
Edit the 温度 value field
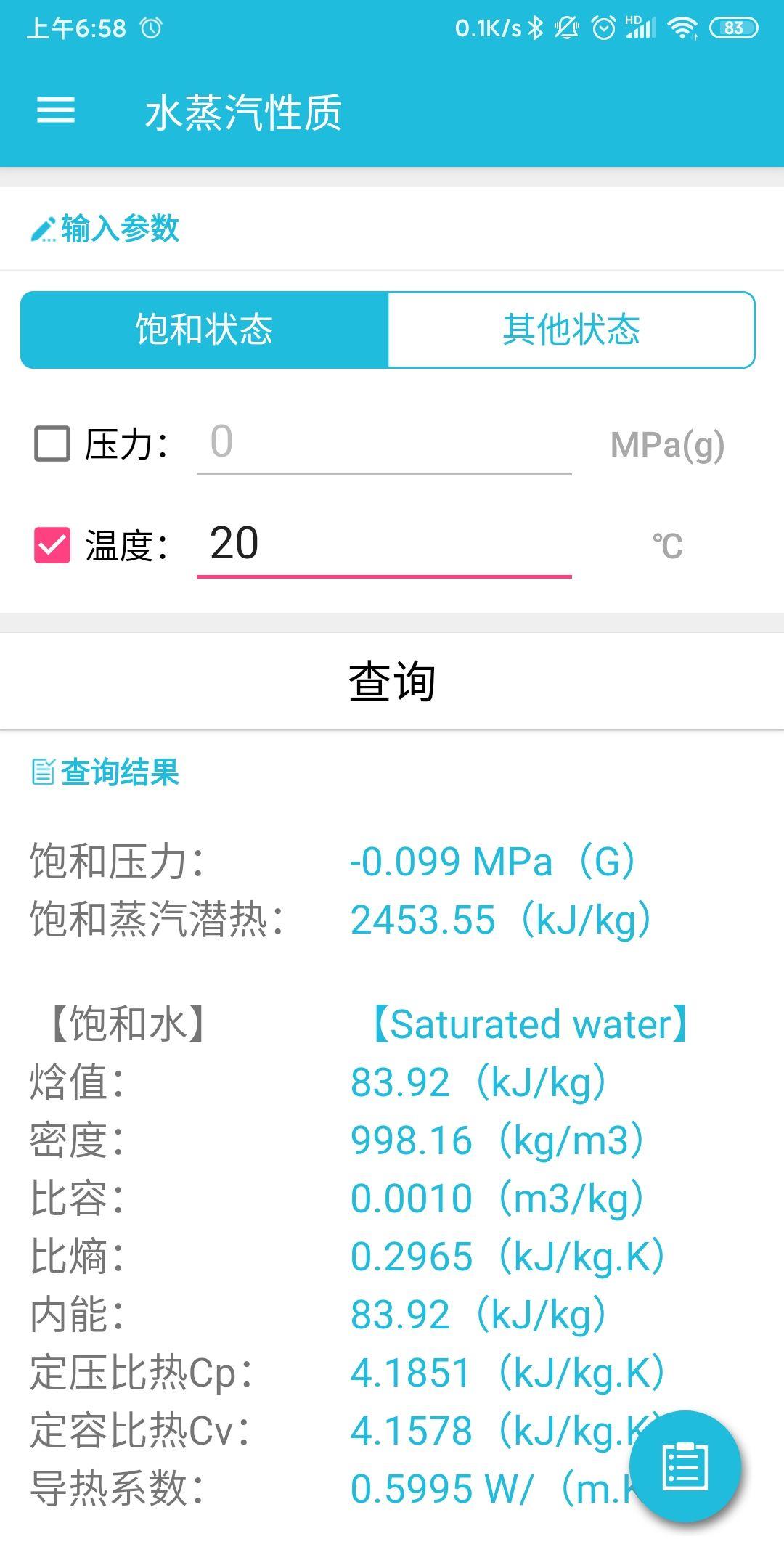point(383,544)
